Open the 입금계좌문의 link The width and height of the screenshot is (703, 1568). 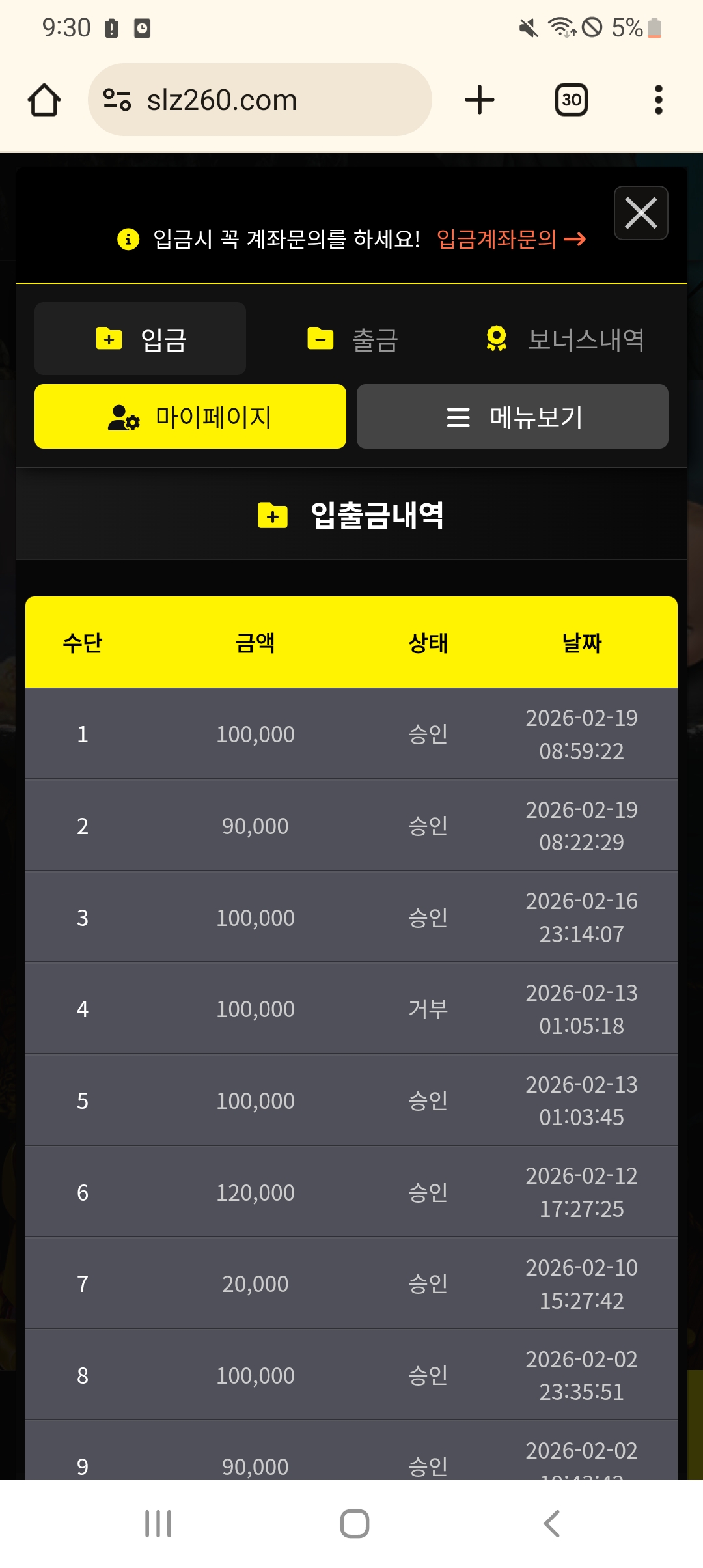click(x=510, y=240)
